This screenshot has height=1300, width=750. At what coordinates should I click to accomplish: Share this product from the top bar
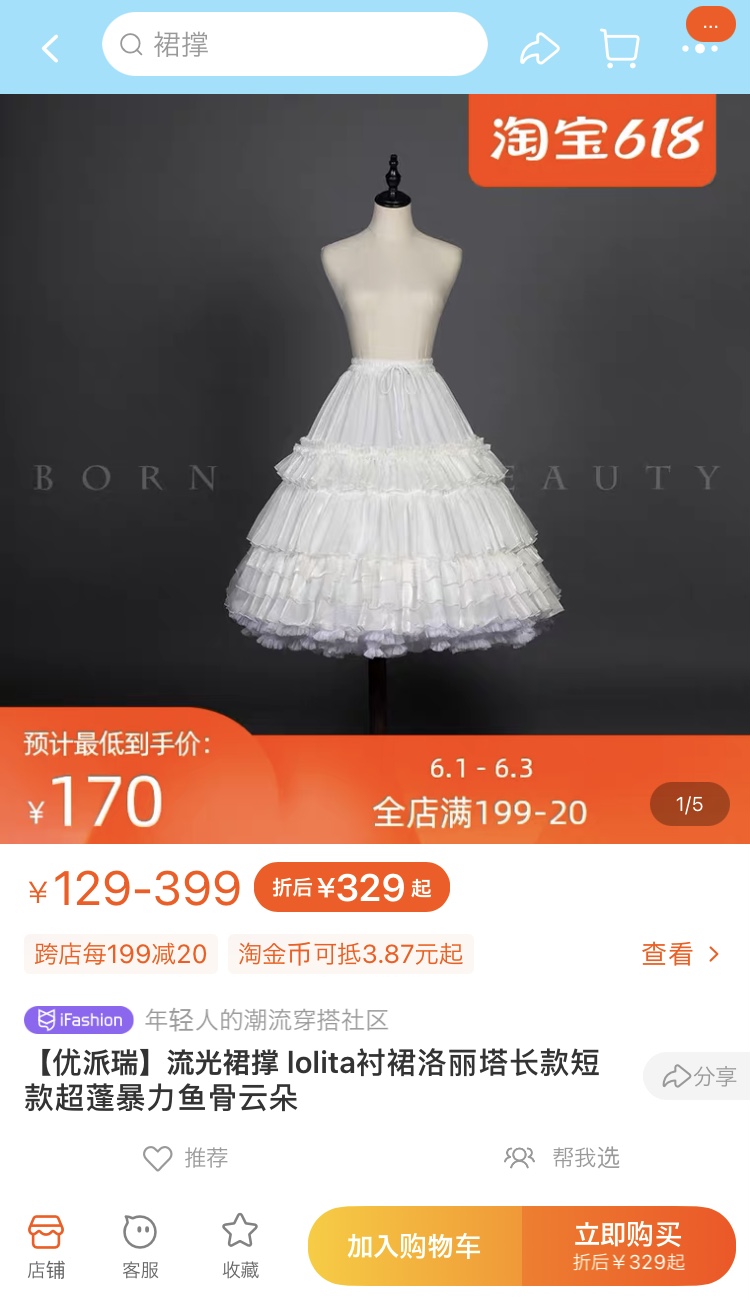(x=540, y=48)
